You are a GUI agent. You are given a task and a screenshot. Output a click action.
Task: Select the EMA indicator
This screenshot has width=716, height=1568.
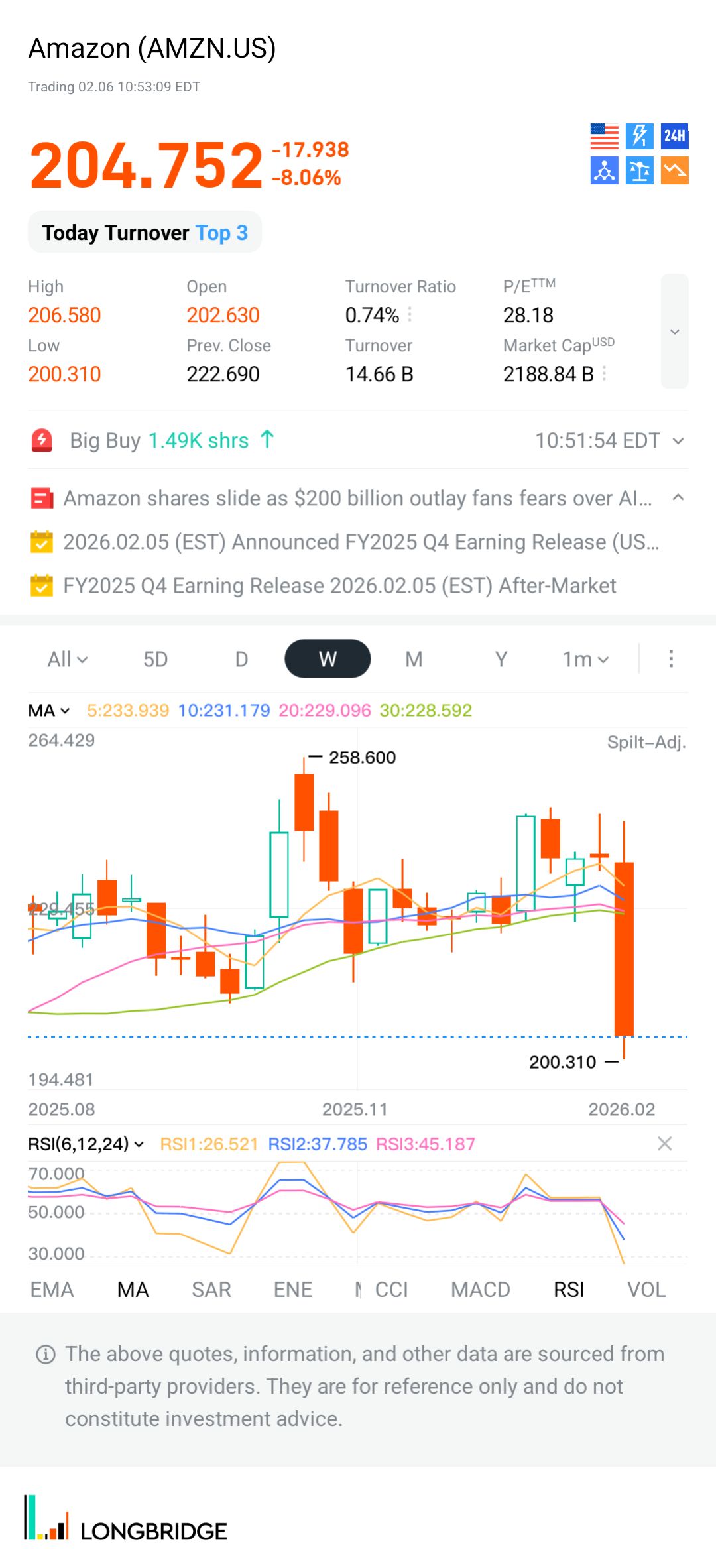coord(52,1290)
